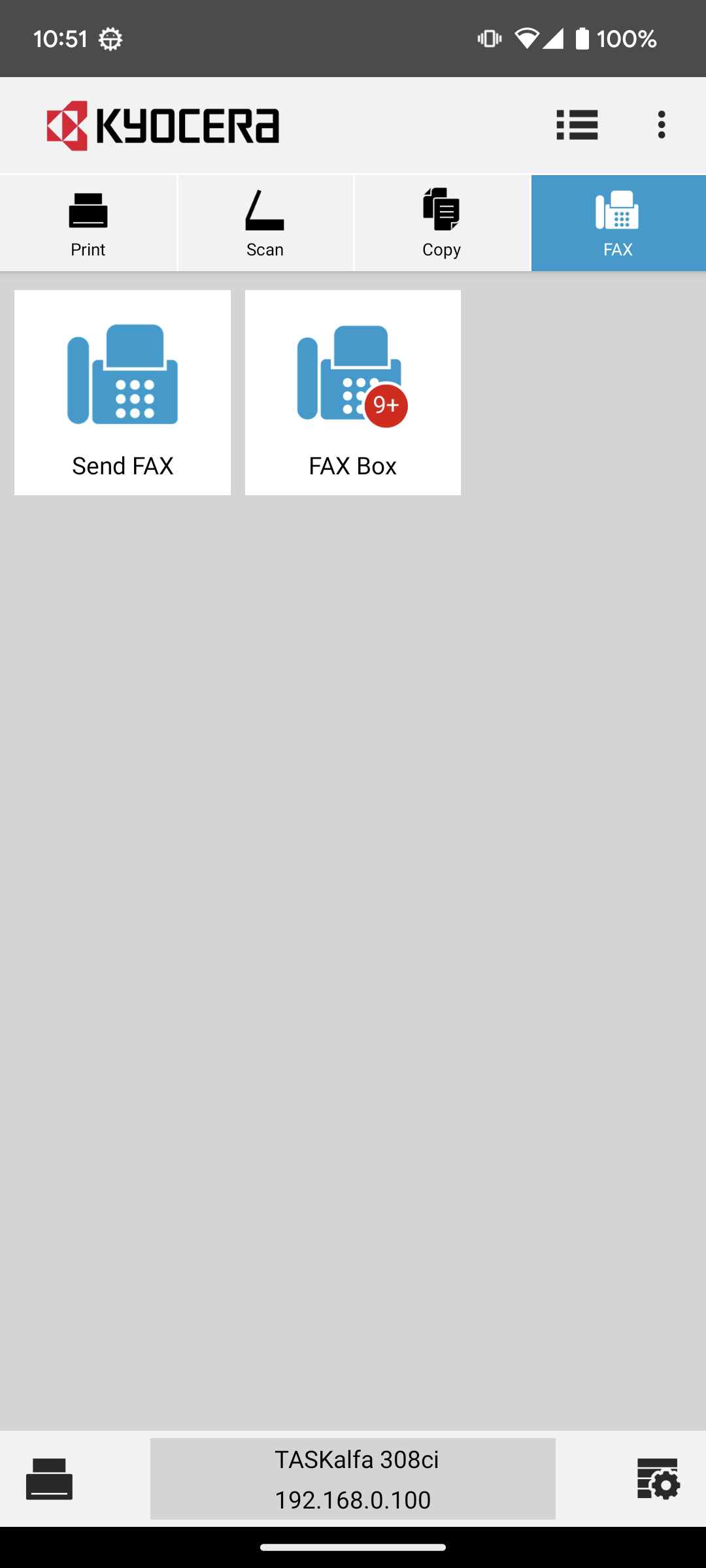Tap the printer icon in bottom bar

[49, 1478]
